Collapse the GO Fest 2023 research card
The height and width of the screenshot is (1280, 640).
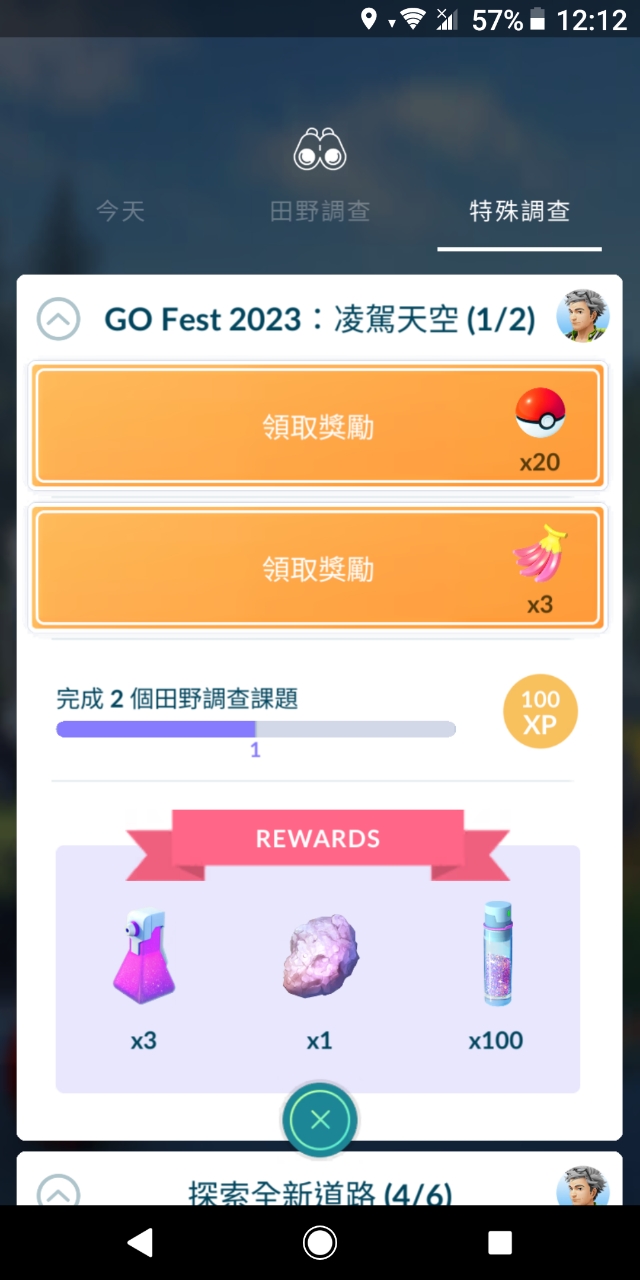pos(58,320)
